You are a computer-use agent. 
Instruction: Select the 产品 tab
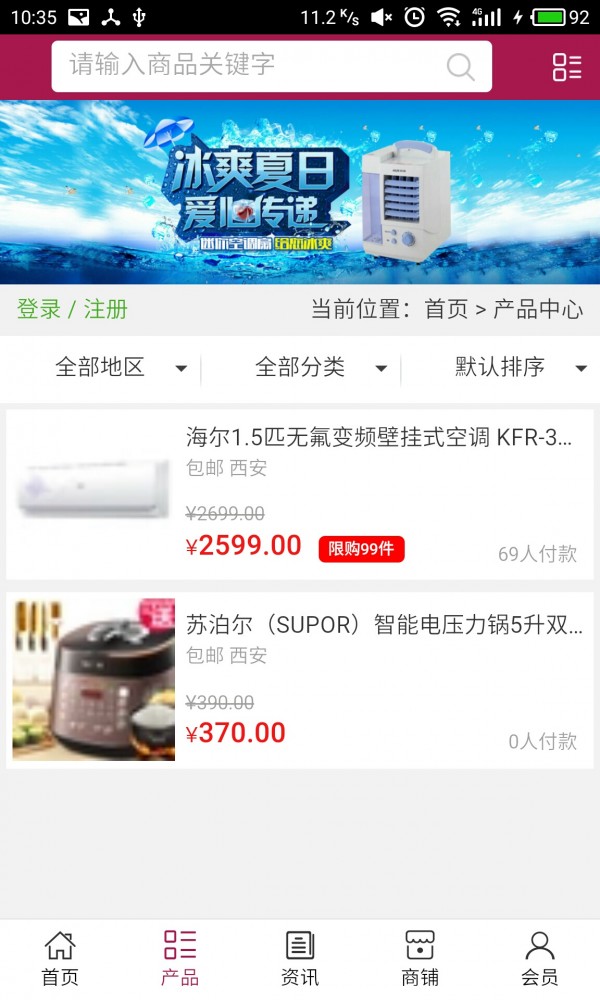(x=180, y=958)
